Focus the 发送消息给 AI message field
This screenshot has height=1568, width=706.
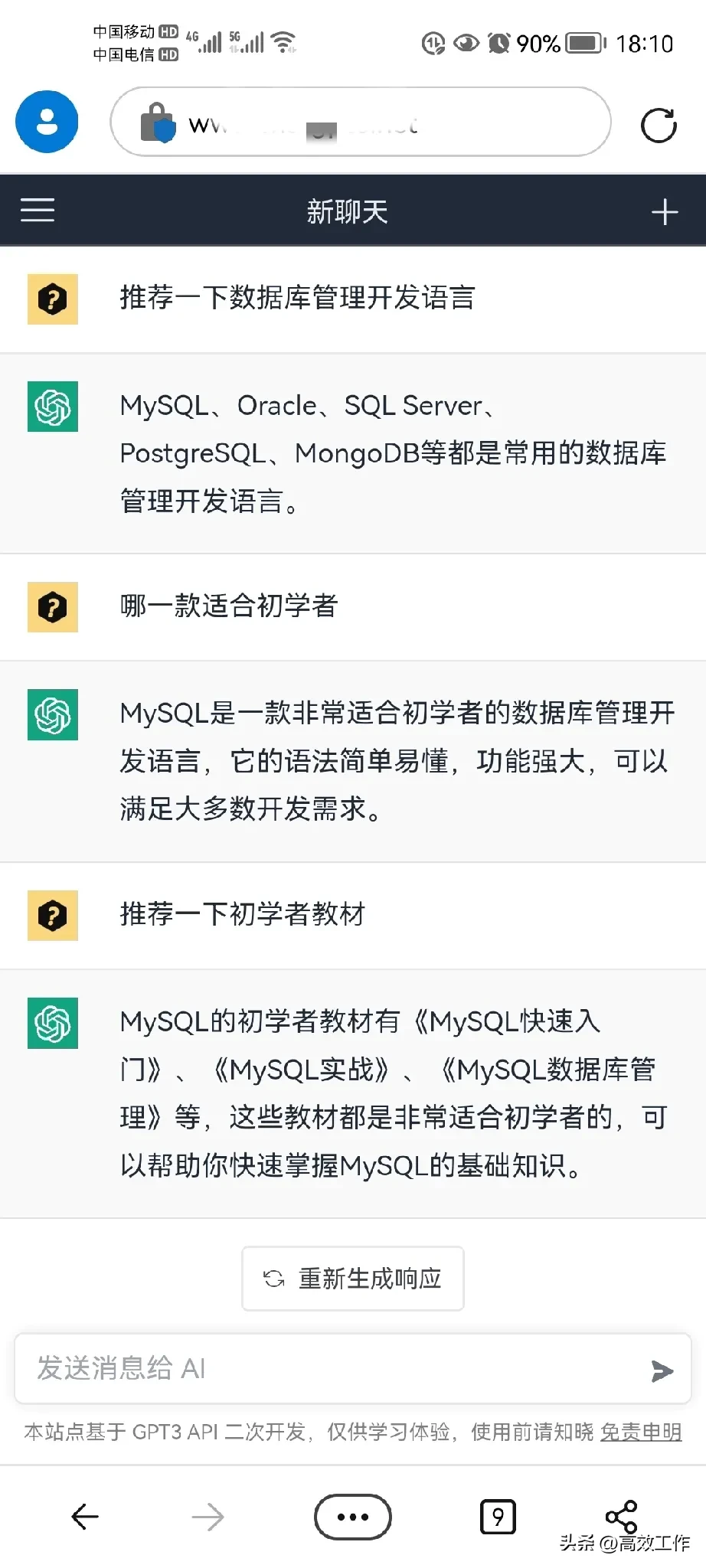(329, 1368)
